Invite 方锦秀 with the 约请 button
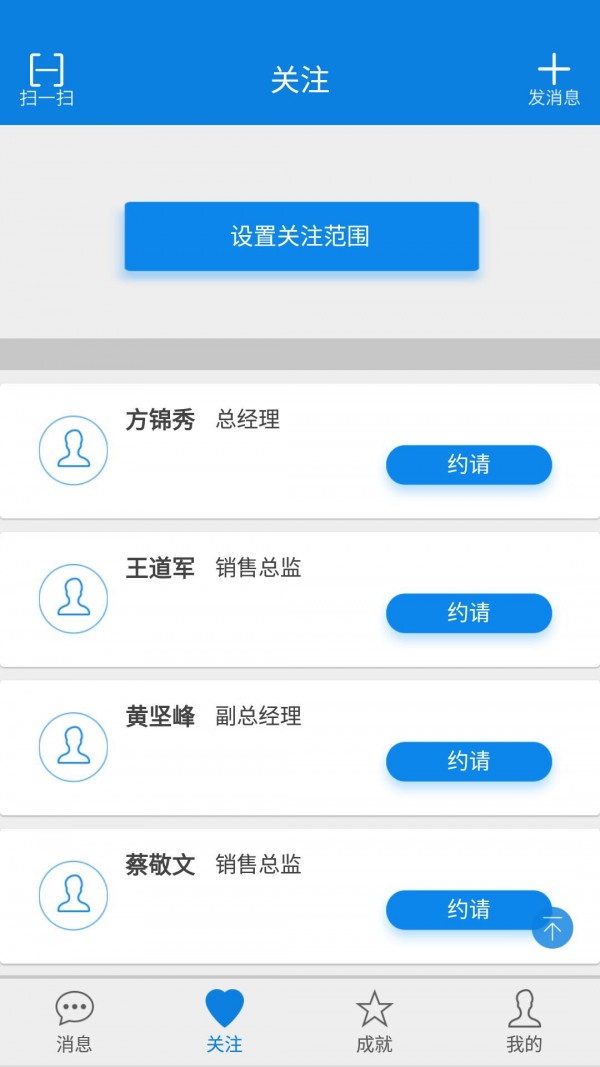 click(x=468, y=465)
